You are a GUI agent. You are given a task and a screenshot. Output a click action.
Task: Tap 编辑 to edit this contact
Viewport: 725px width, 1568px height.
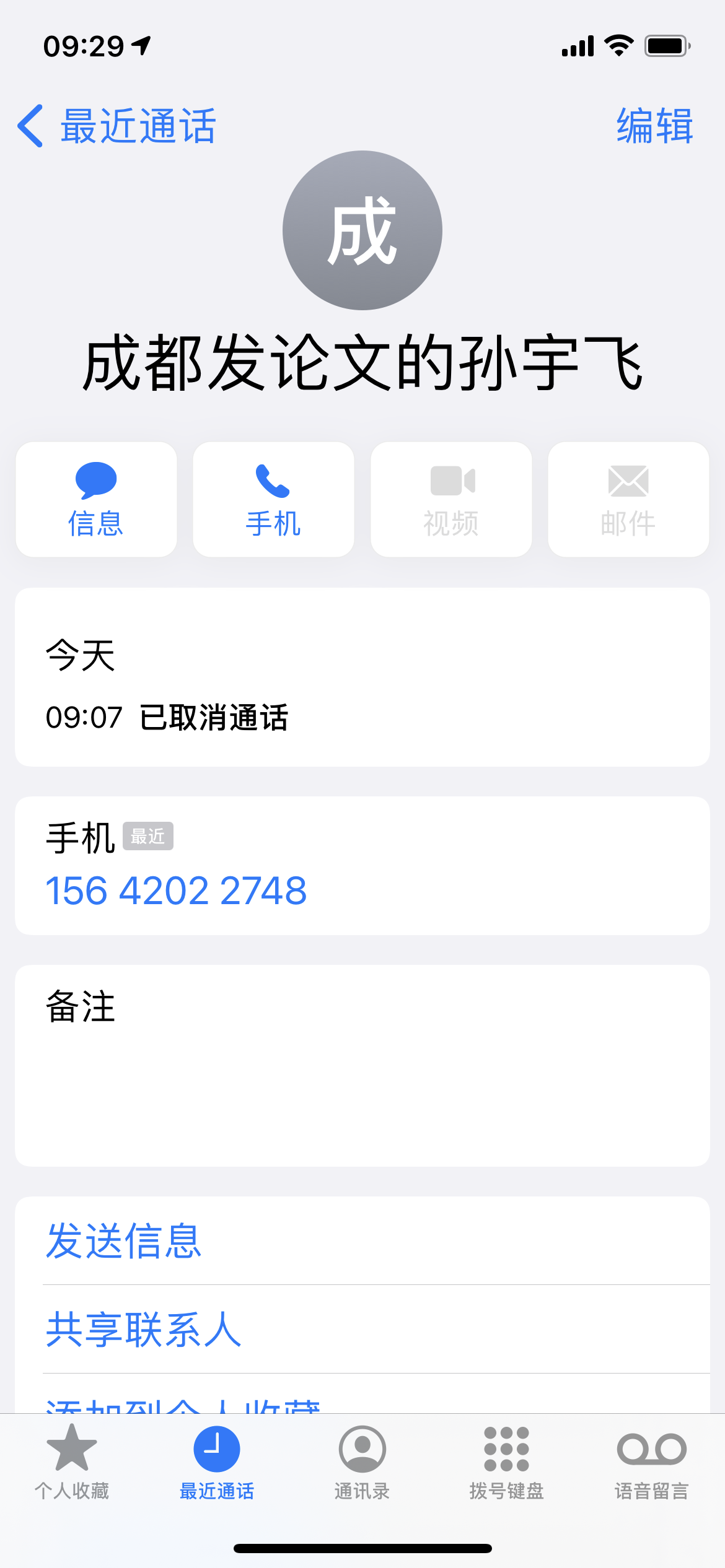[x=654, y=126]
